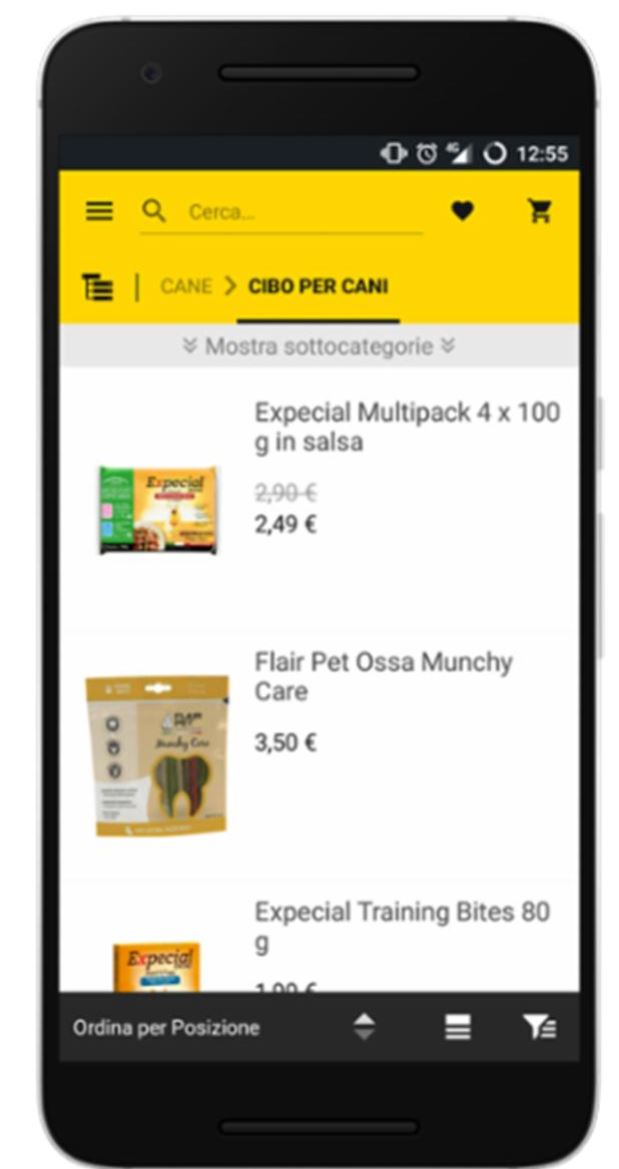Open the Ordina per Posizione sorting menu

click(166, 1028)
